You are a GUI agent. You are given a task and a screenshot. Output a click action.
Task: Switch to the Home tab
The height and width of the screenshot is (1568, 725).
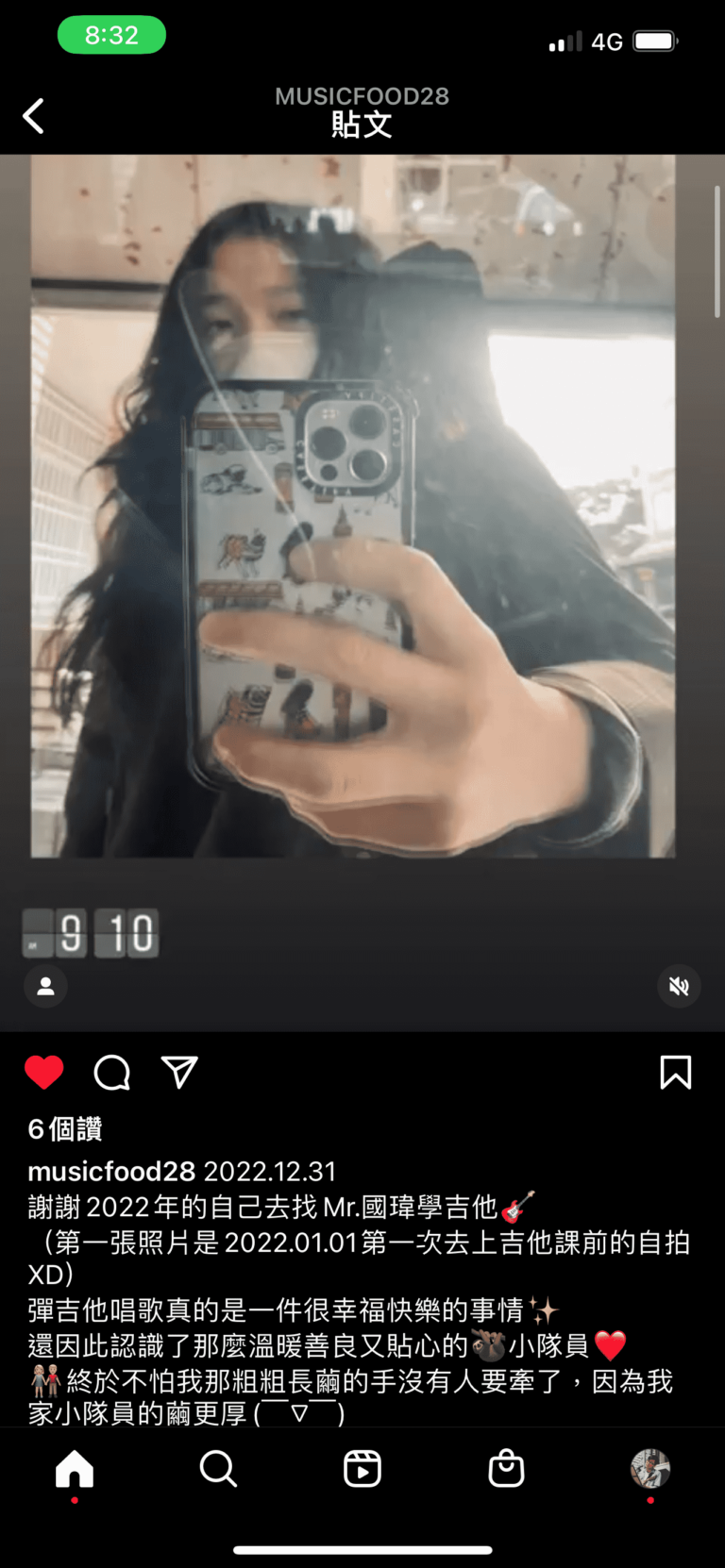[x=75, y=1469]
